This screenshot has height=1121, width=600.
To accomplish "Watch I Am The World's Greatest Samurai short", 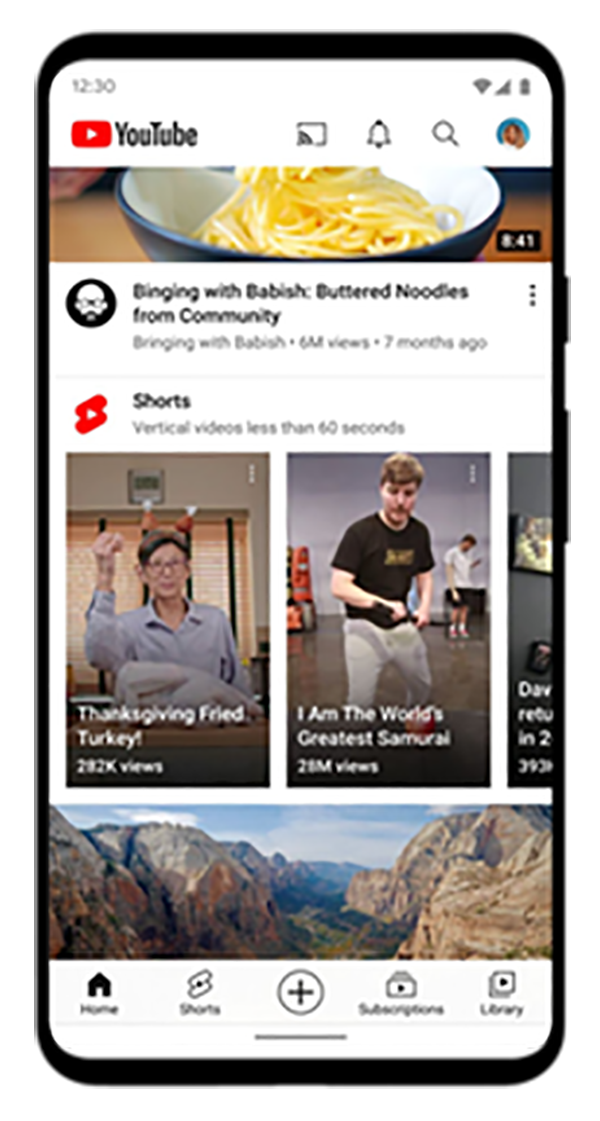I will click(388, 620).
